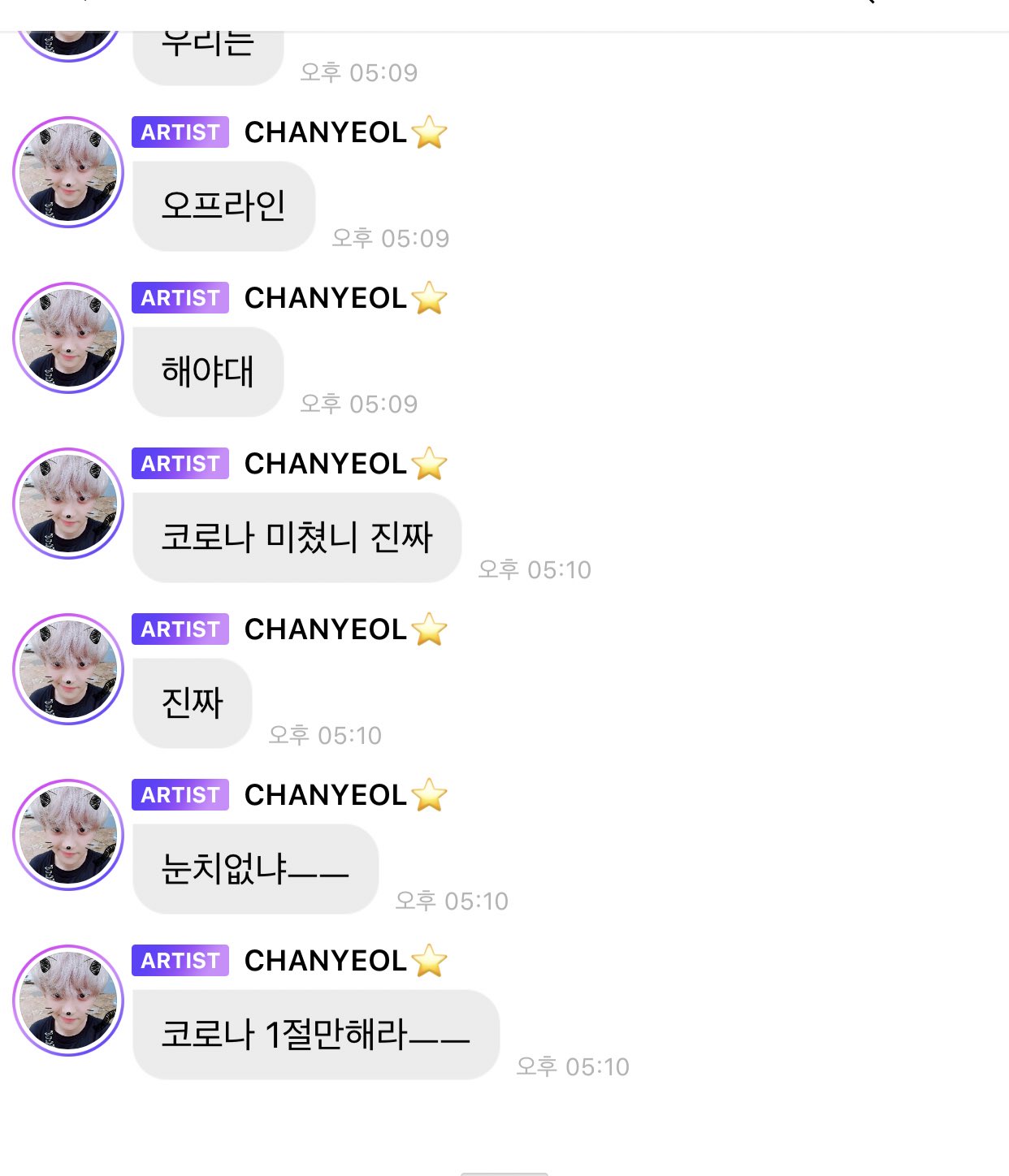Open CHANYEOL's profile picture on the 오프라인 message
This screenshot has height=1176, width=1009.
[68, 173]
